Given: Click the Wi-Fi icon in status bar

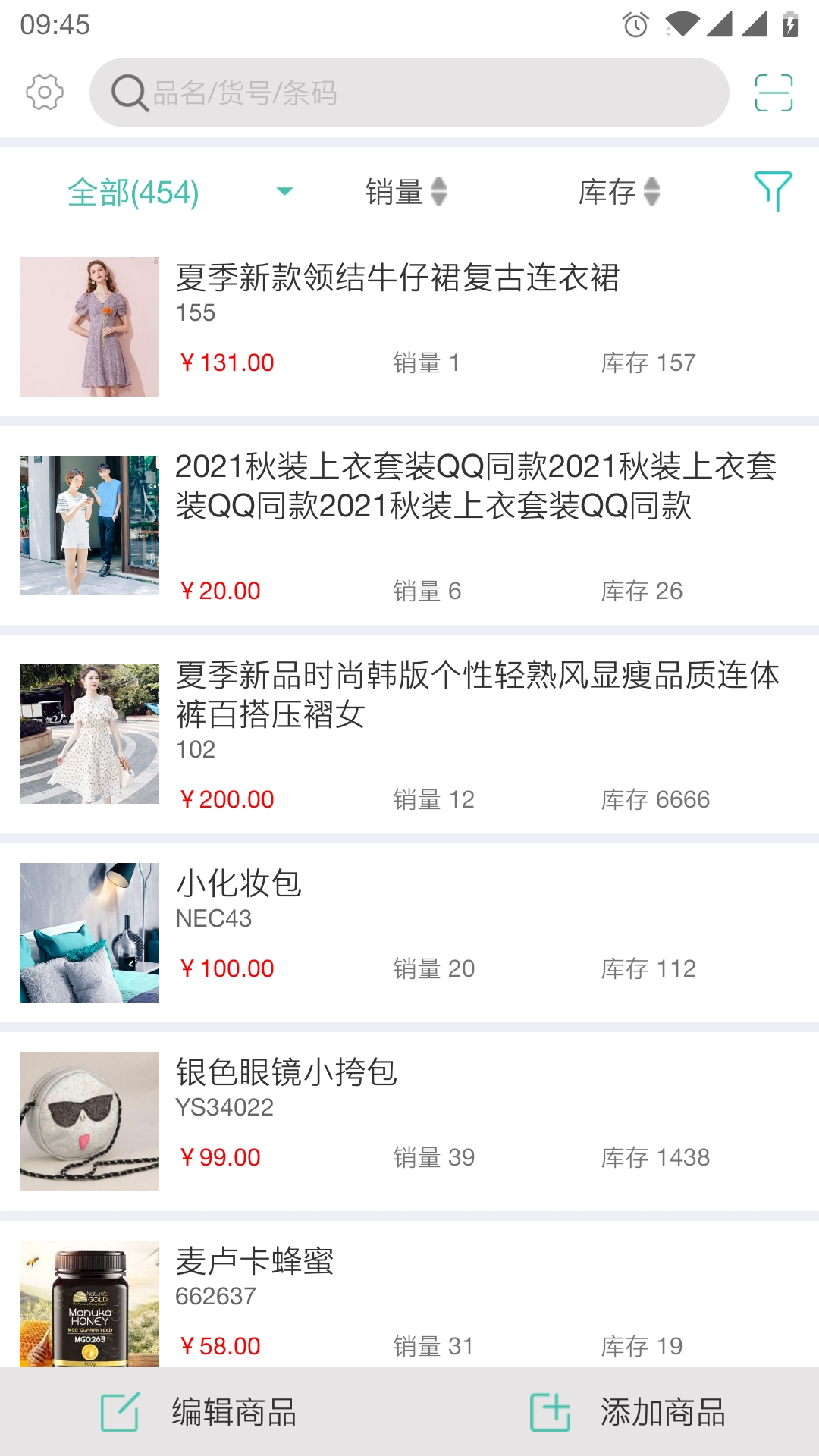Looking at the screenshot, I should coord(679,23).
